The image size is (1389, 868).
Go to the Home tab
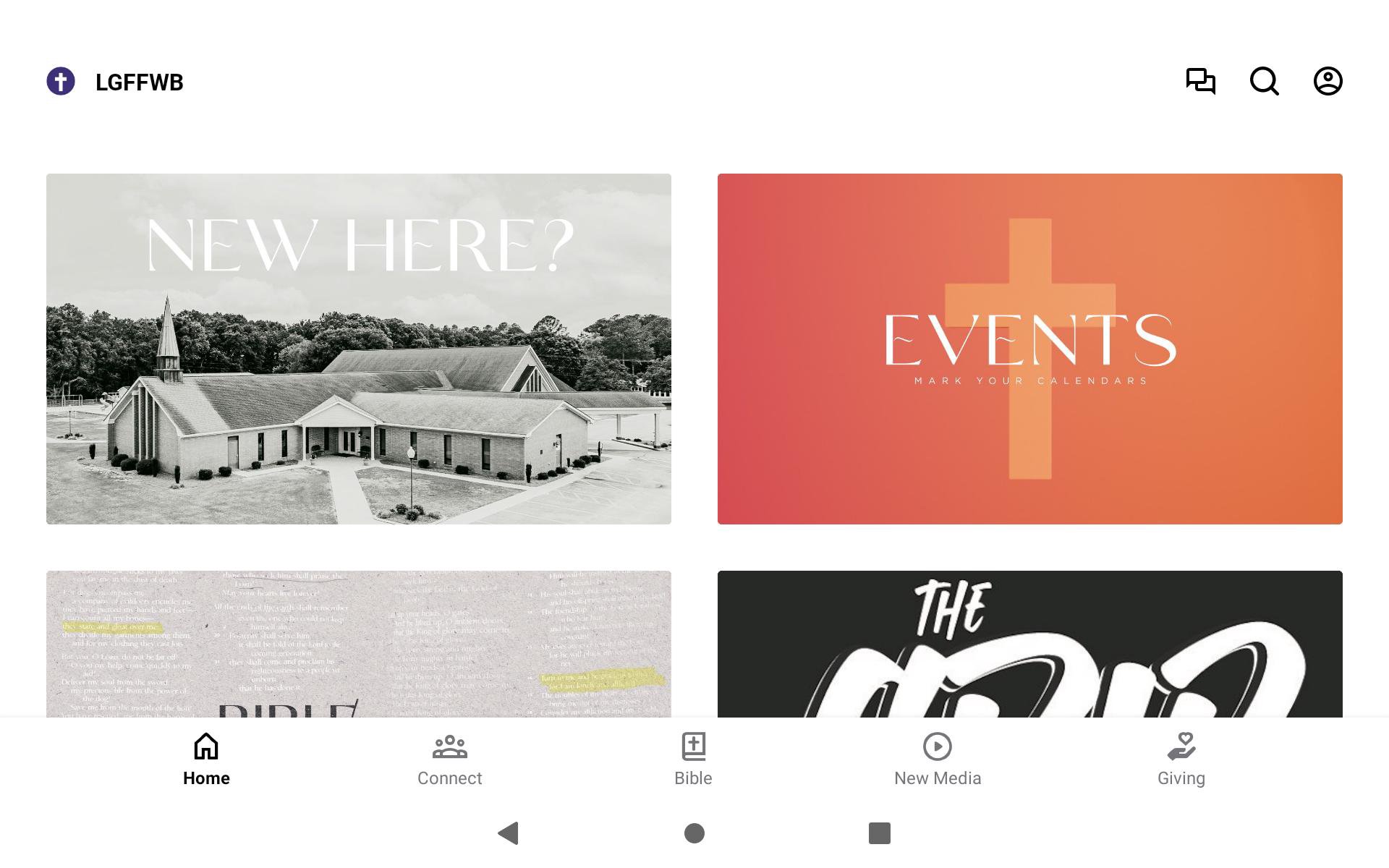(206, 759)
